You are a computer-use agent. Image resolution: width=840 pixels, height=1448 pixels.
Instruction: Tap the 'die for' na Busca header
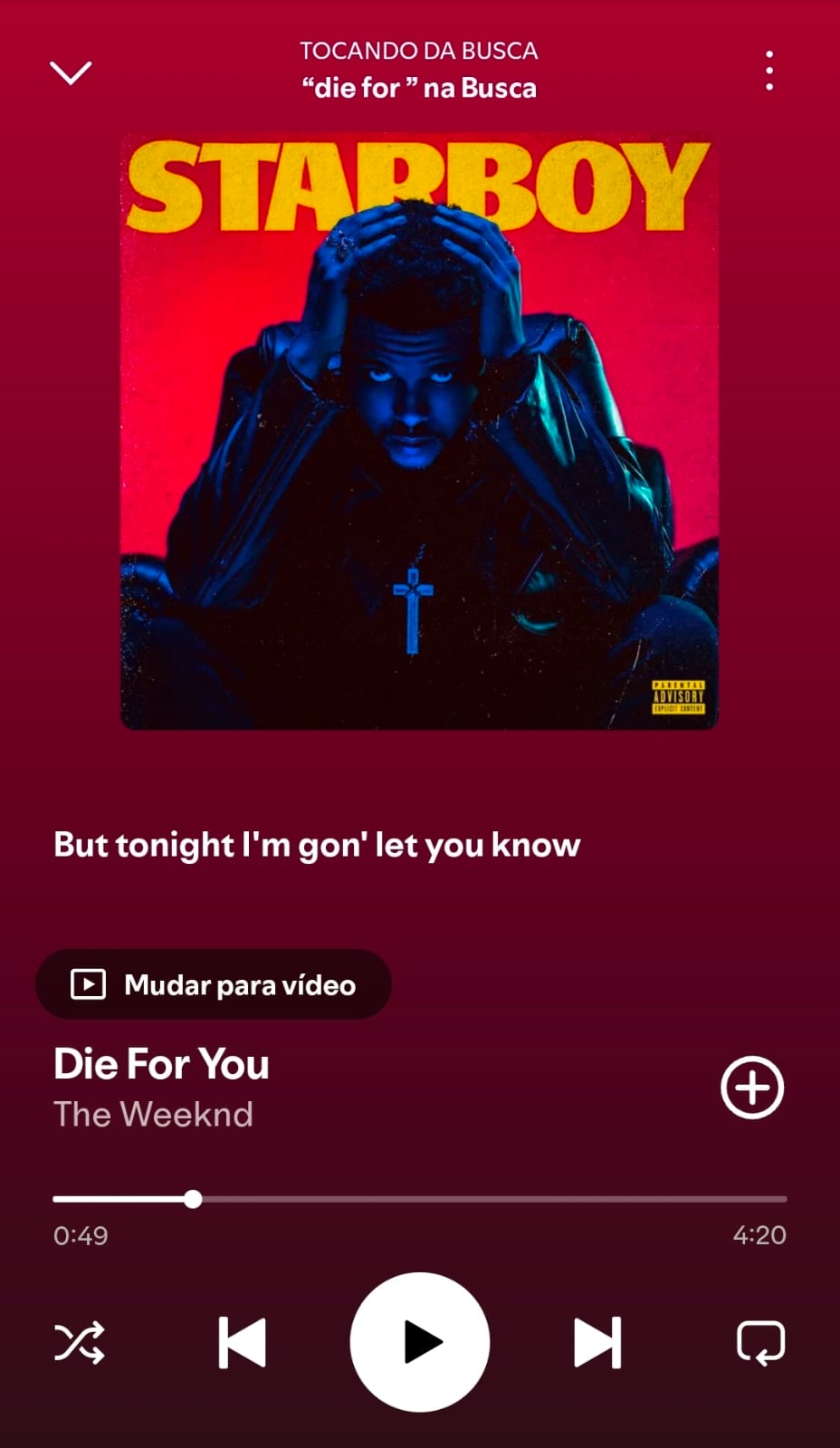419,87
